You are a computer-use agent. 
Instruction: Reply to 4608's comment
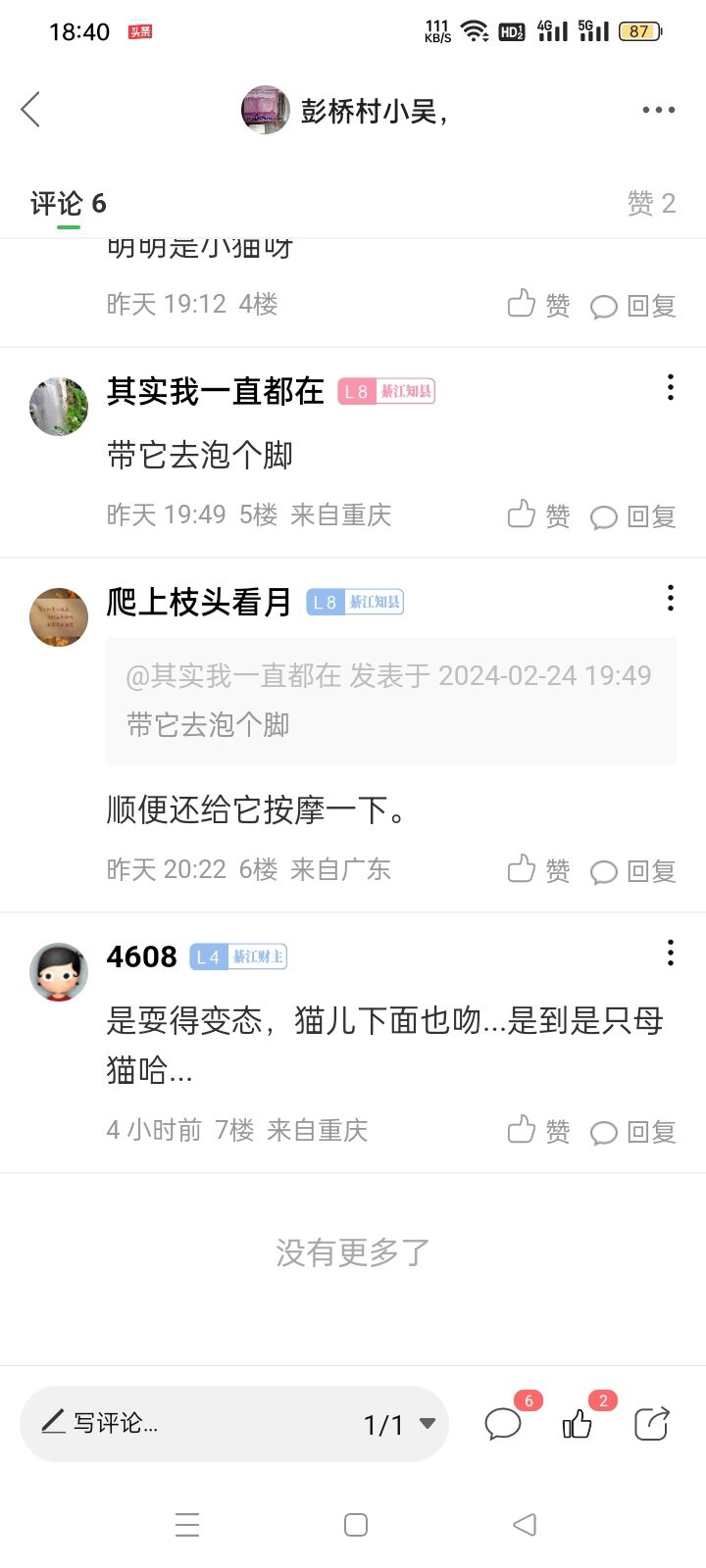[633, 1132]
